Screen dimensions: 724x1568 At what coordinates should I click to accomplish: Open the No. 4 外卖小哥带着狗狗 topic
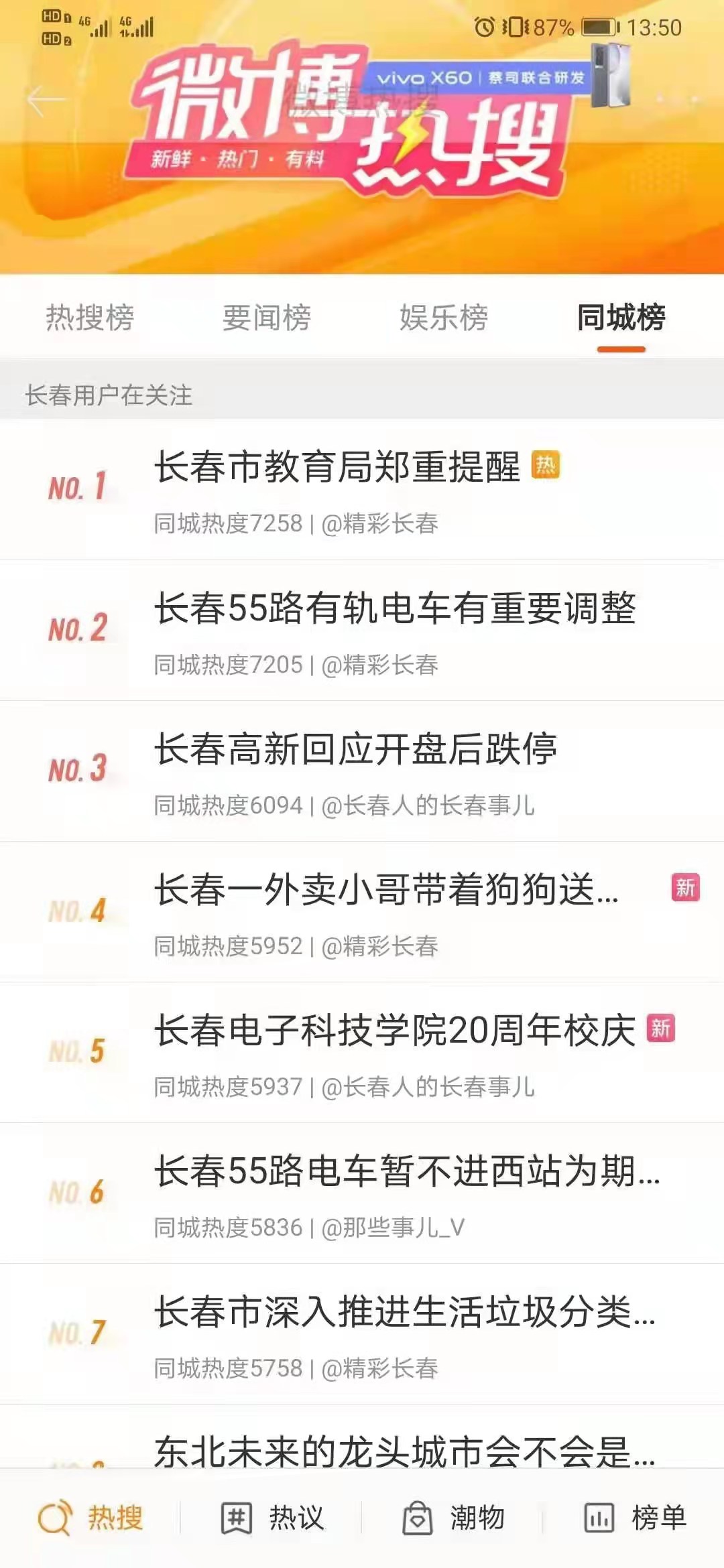click(x=386, y=890)
